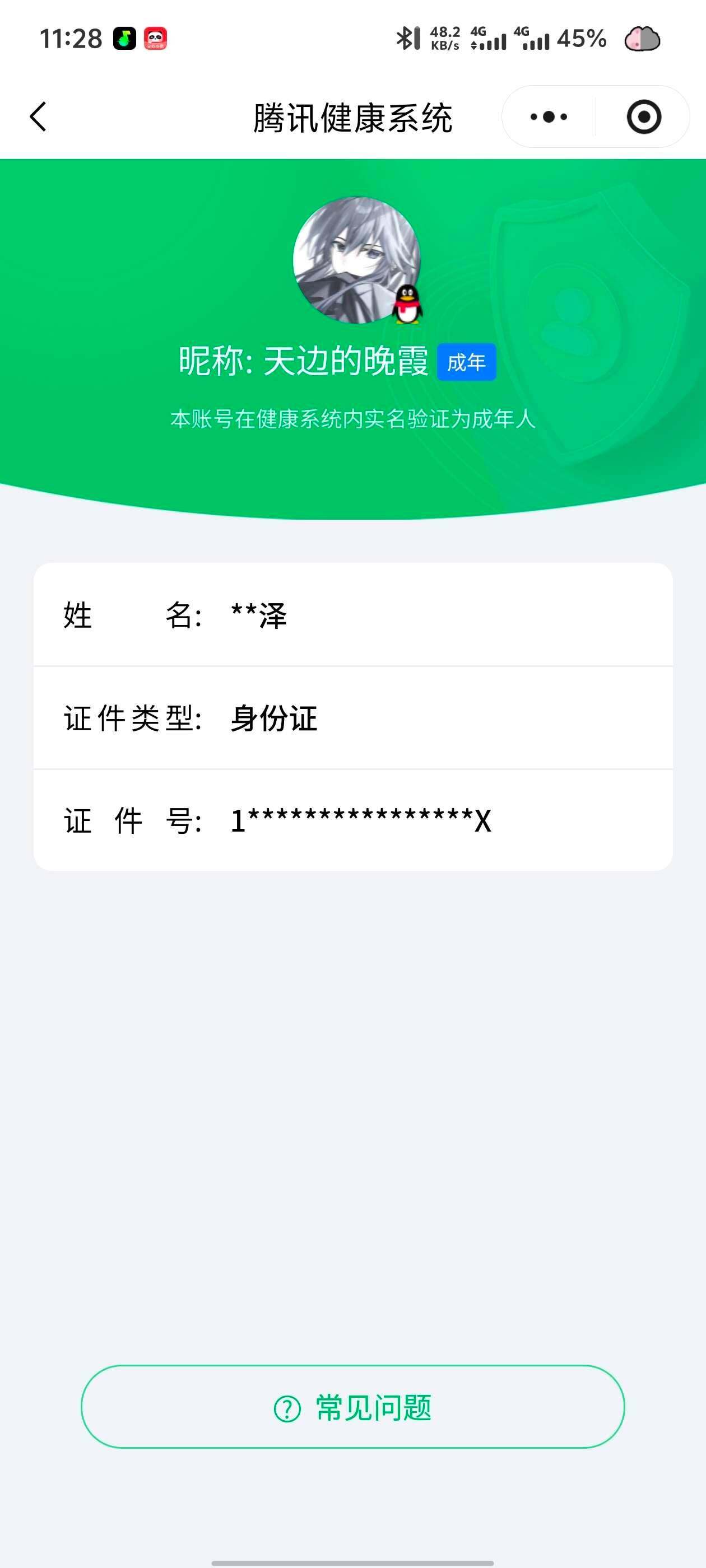This screenshot has width=706, height=1568.
Task: Click the user avatar image
Action: point(357,262)
